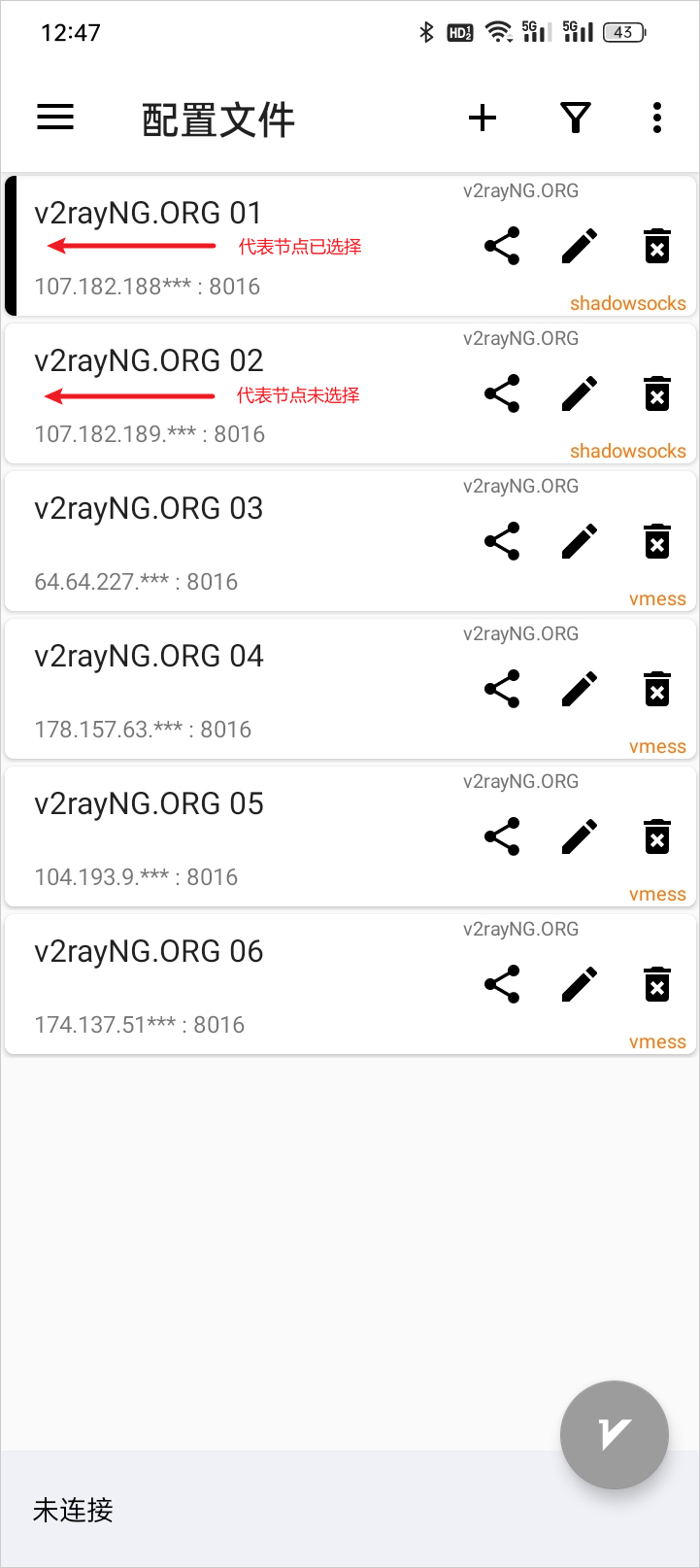The image size is (700, 1568).
Task: Delete the v2rayNG.ORG 01 config
Action: click(657, 247)
